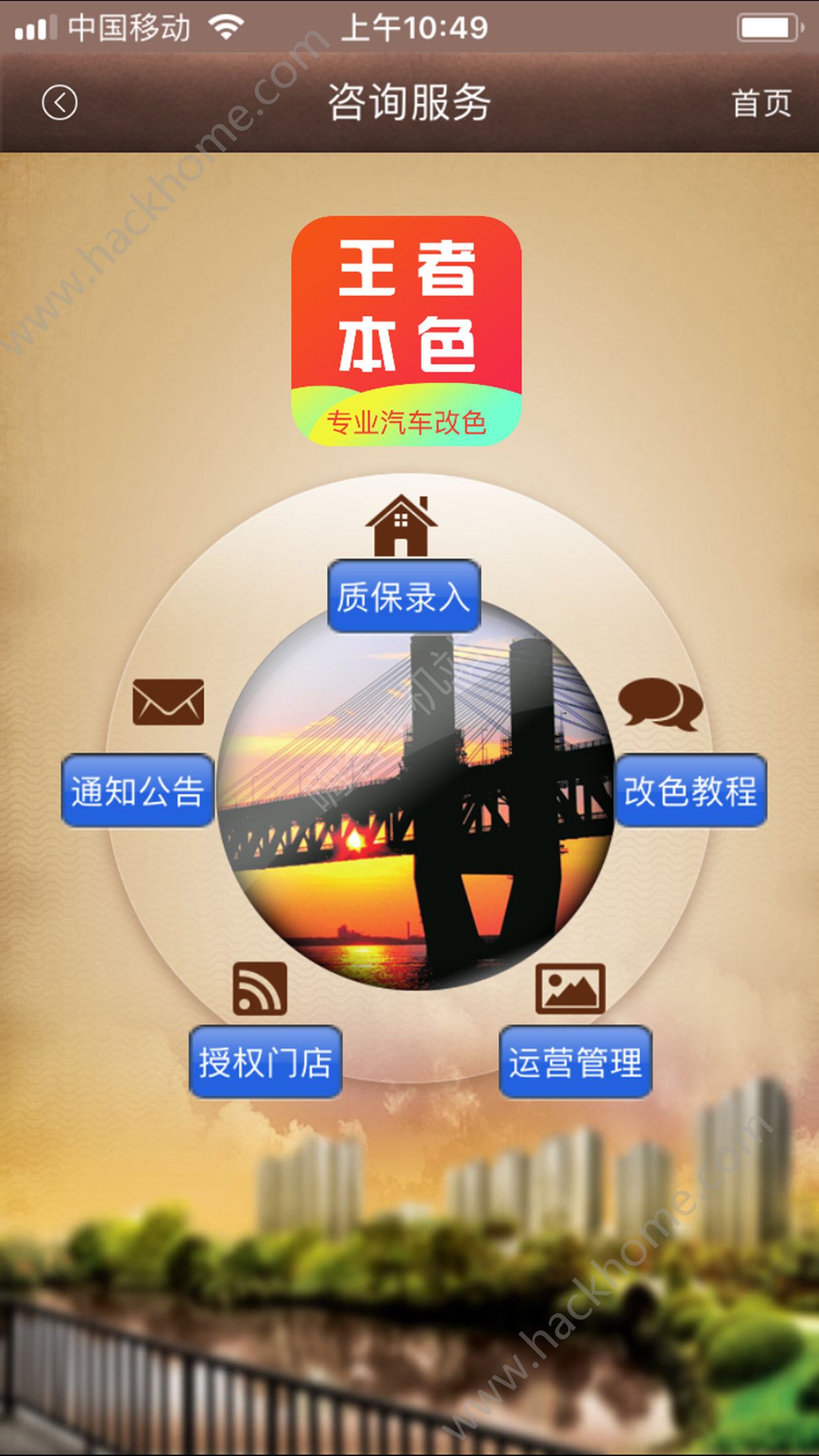Open the 质保录入 warranty entry button
The height and width of the screenshot is (1456, 819).
[404, 596]
